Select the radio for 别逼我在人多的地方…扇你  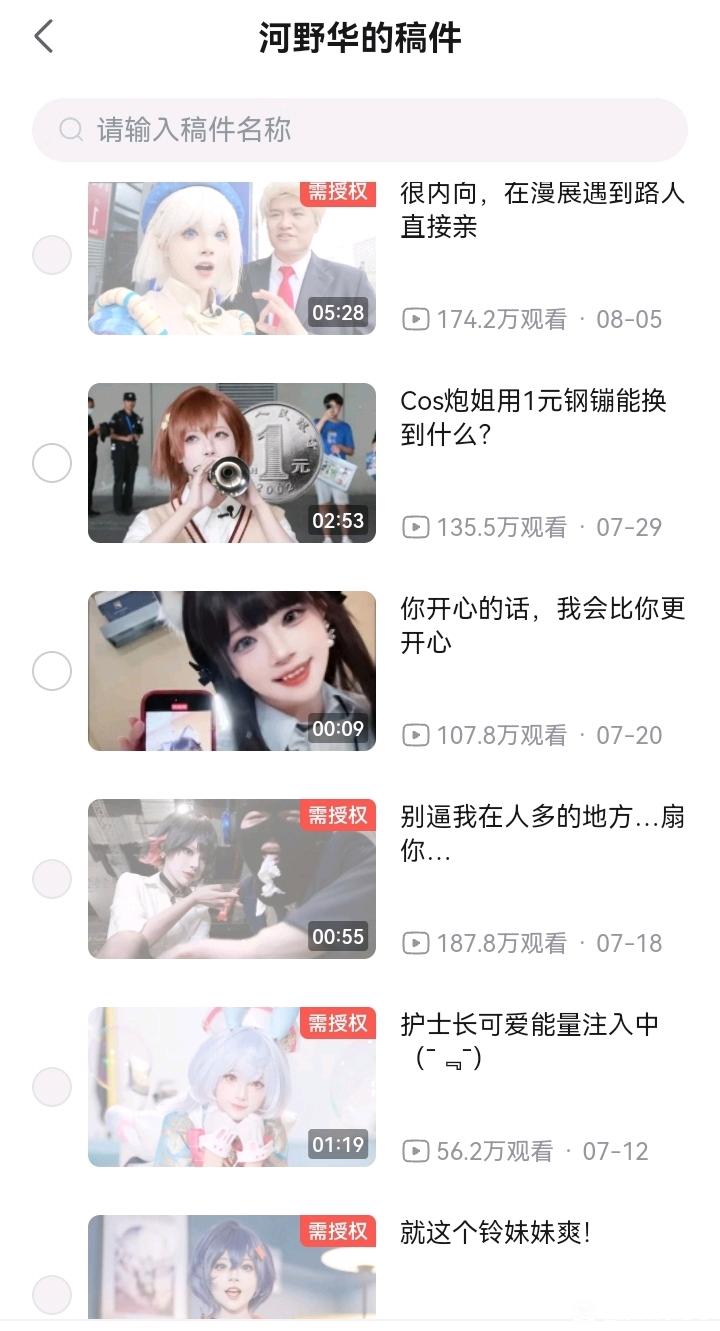[x=52, y=879]
